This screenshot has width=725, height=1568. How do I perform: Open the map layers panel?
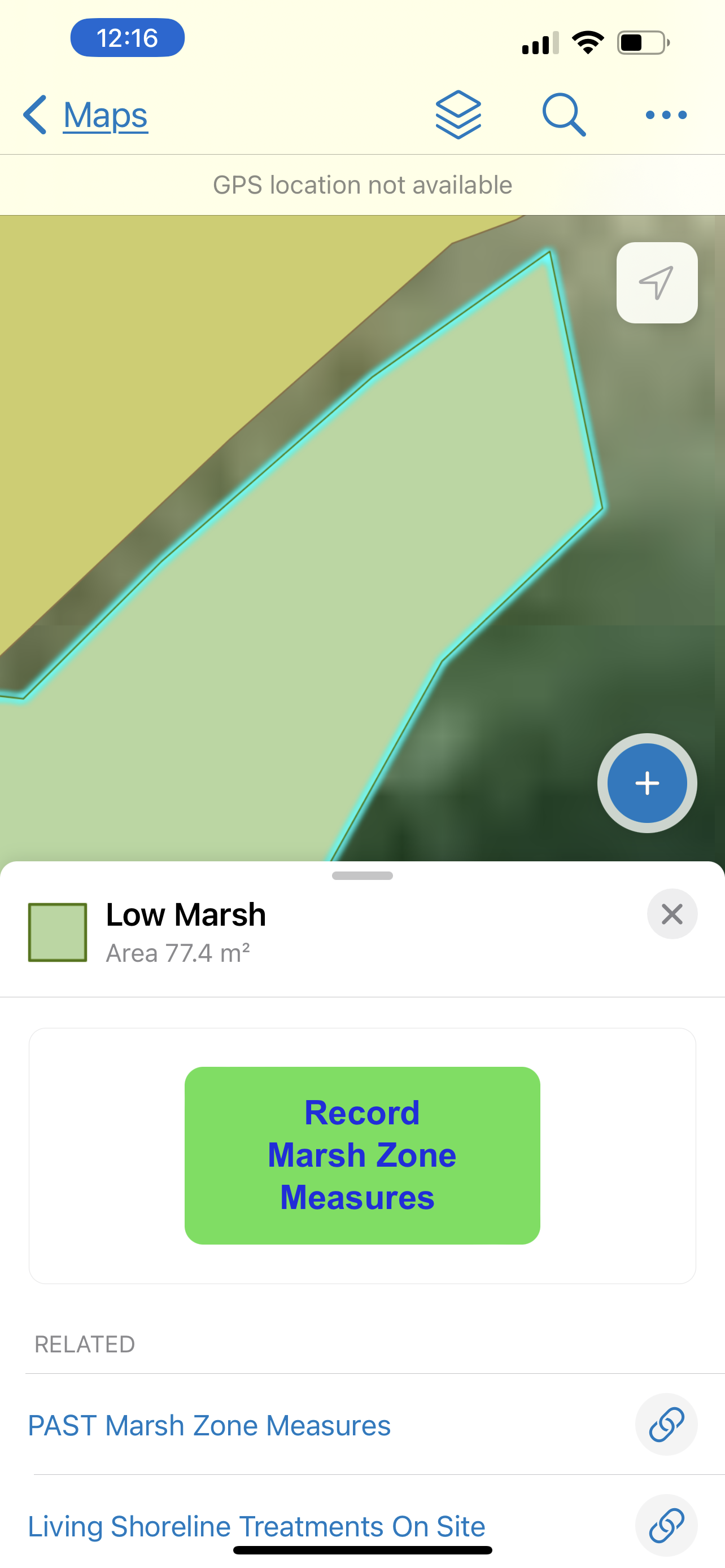tap(460, 115)
